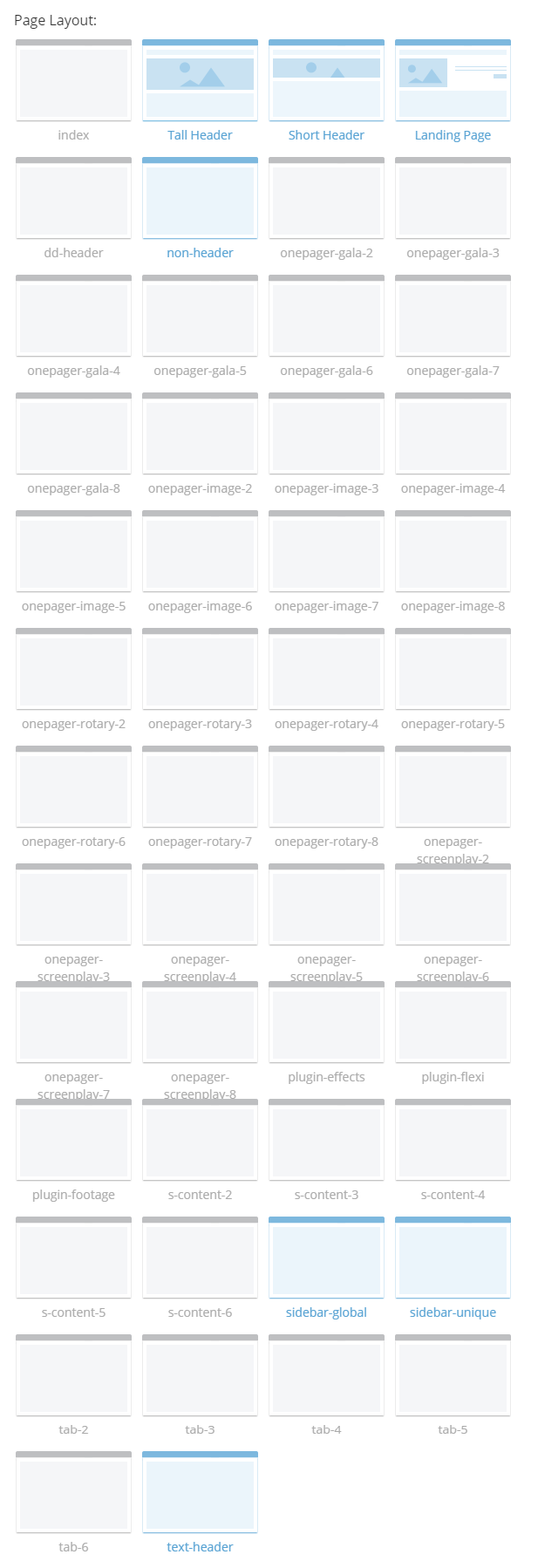The width and height of the screenshot is (538, 1568).
Task: Choose the sidebar-global layout
Action: click(x=326, y=1258)
